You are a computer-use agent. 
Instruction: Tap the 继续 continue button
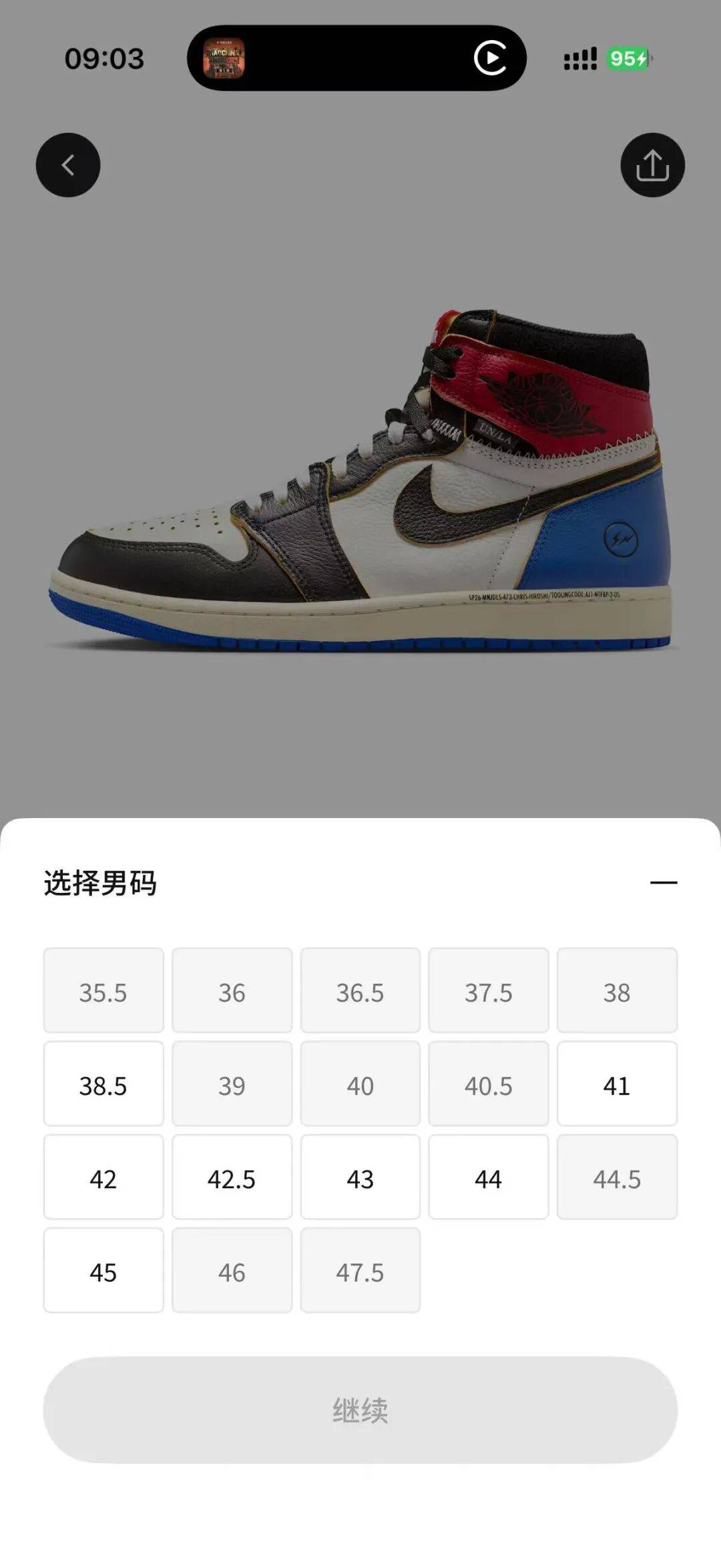[360, 1410]
